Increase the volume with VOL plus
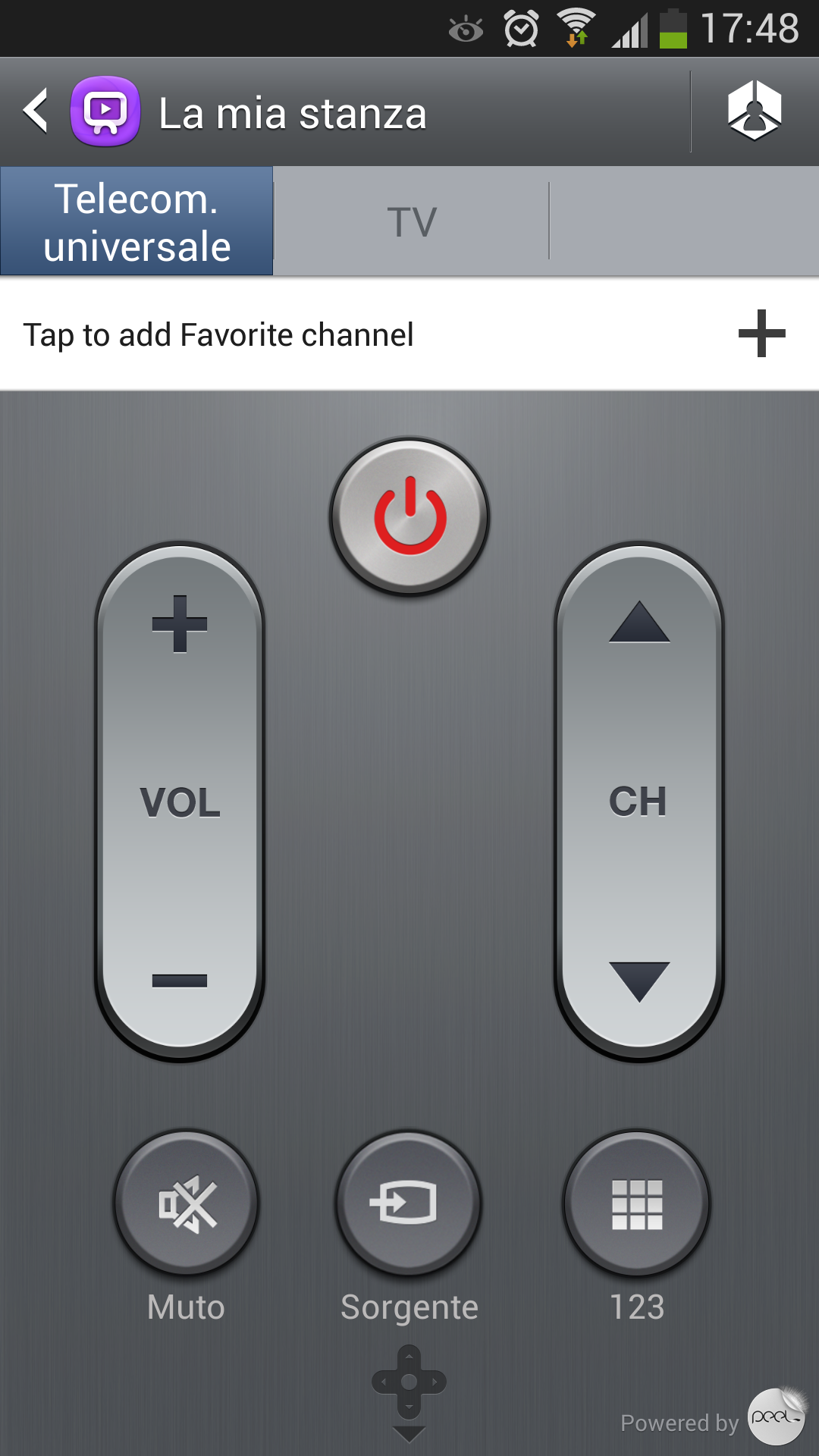819x1456 pixels. 180,624
